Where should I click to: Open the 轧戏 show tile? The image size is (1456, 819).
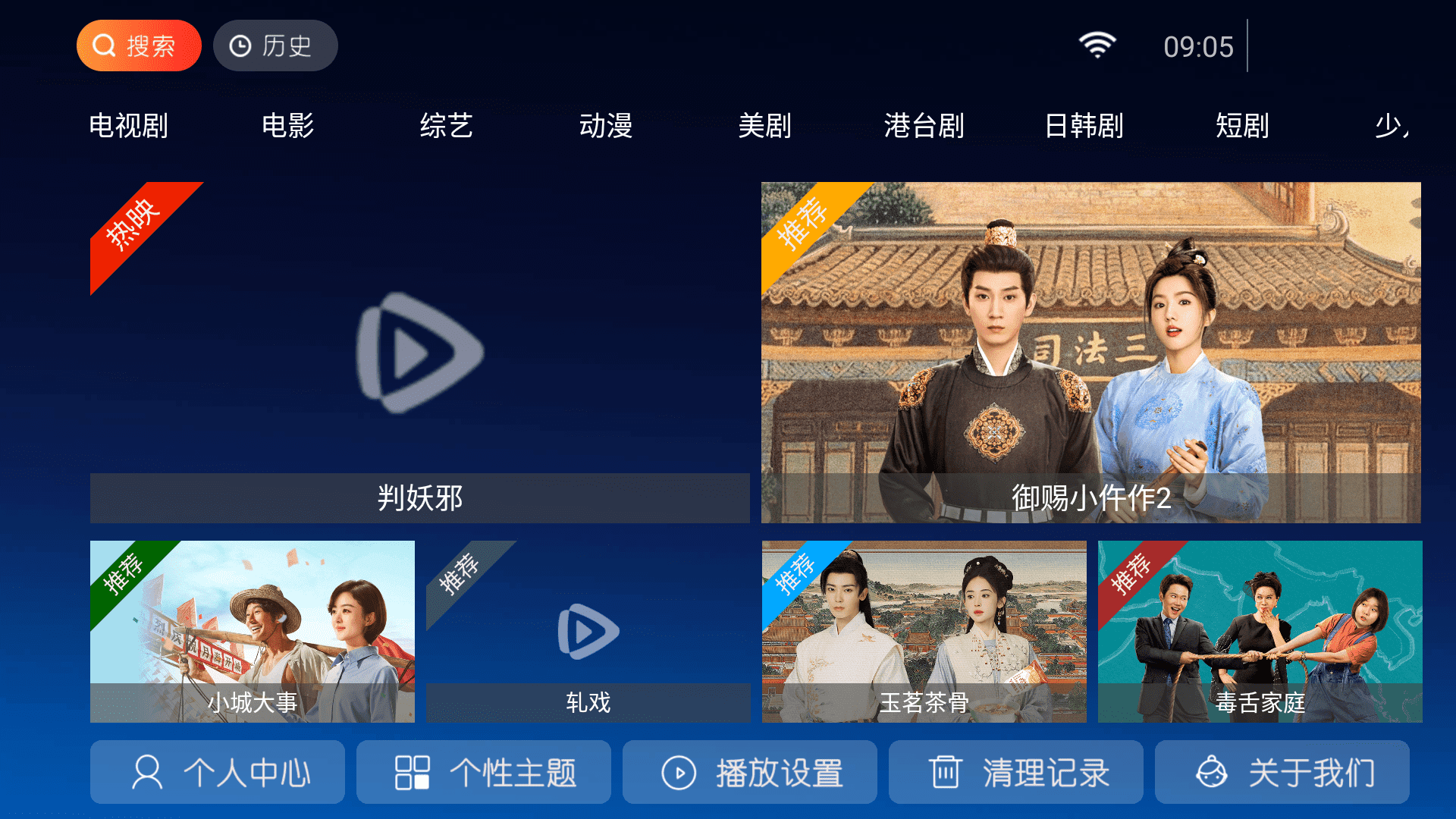coord(588,631)
